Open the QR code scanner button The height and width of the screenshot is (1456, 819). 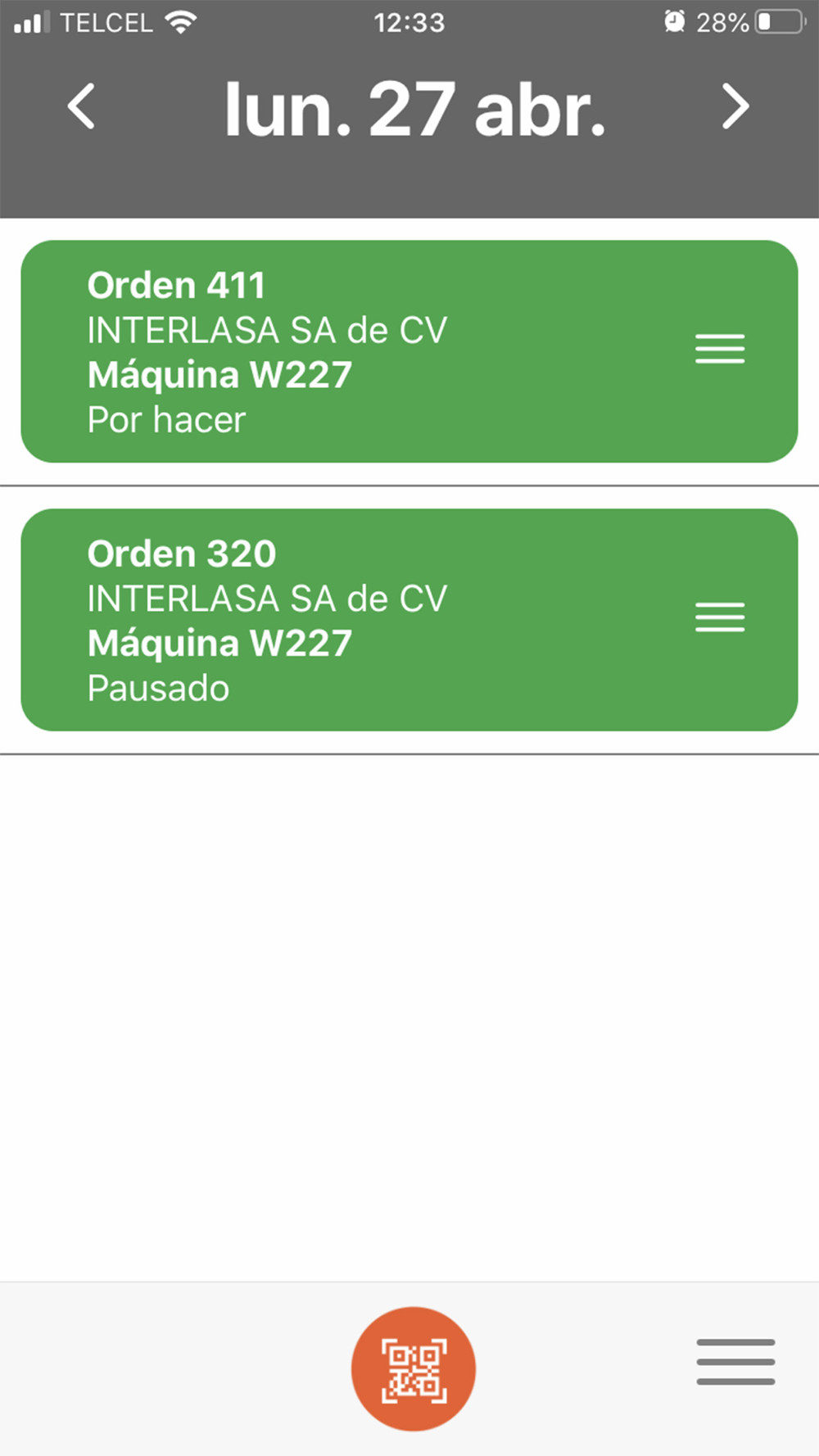414,1368
